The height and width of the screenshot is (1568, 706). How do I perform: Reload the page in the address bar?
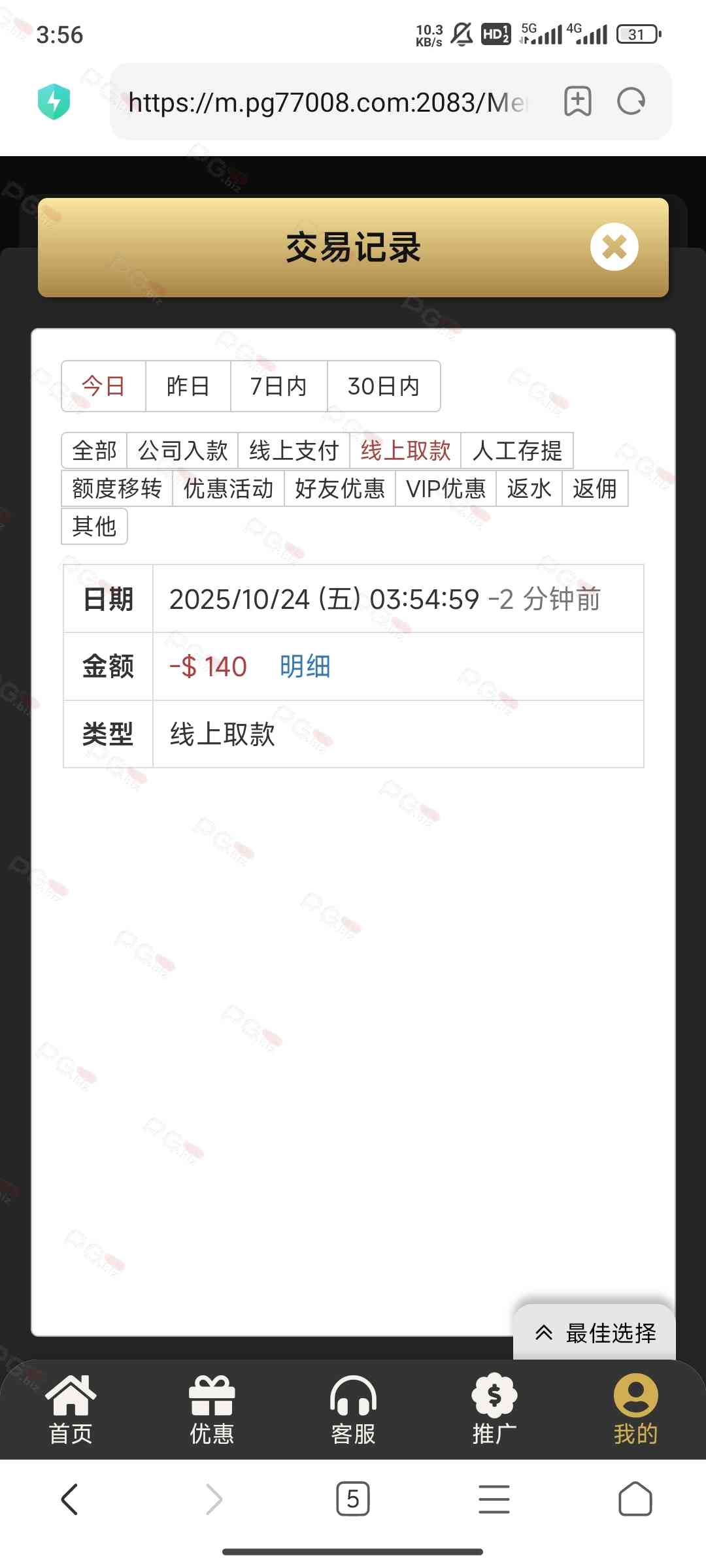631,101
